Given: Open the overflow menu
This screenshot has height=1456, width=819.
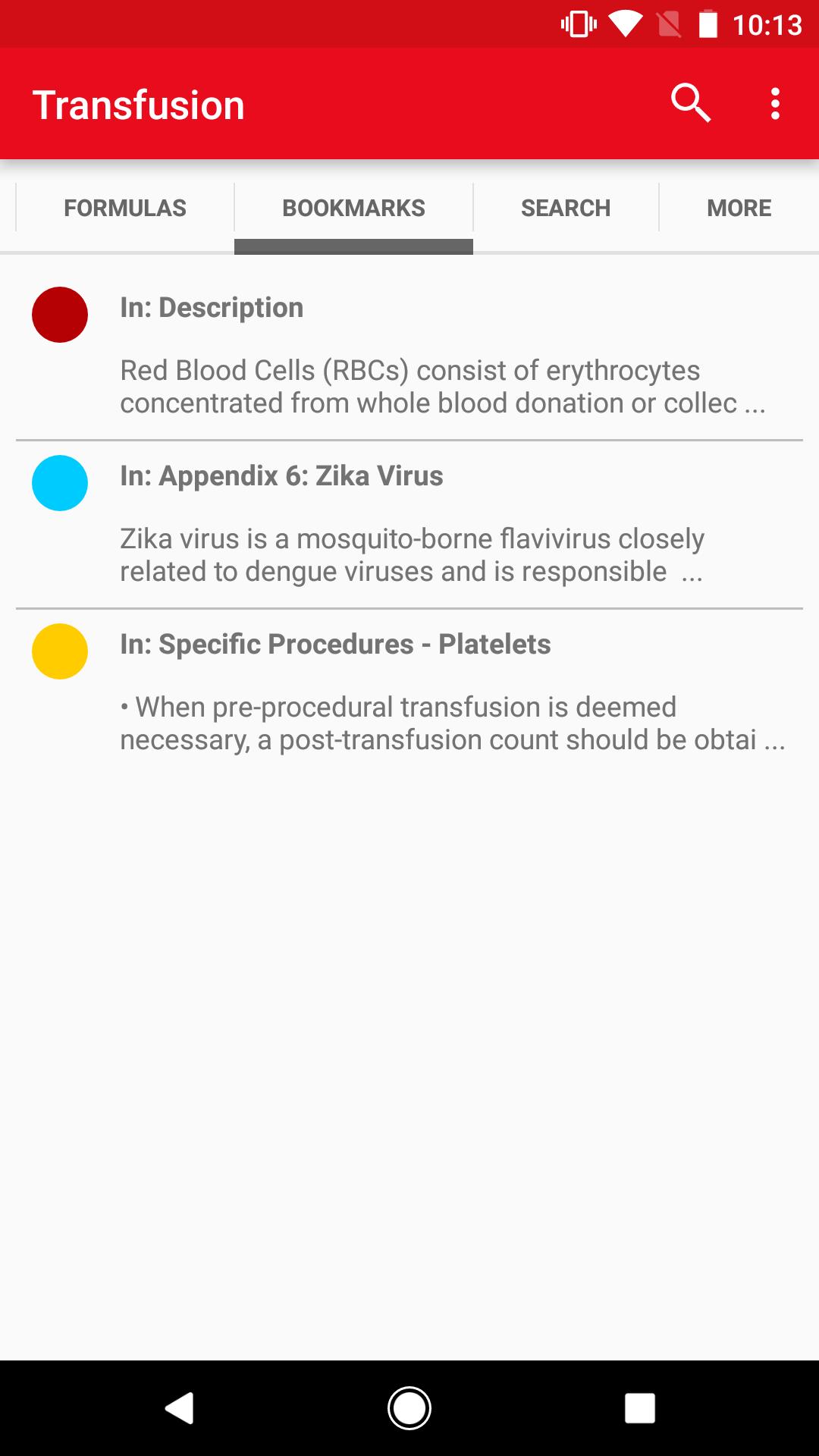Looking at the screenshot, I should pyautogui.click(x=774, y=103).
